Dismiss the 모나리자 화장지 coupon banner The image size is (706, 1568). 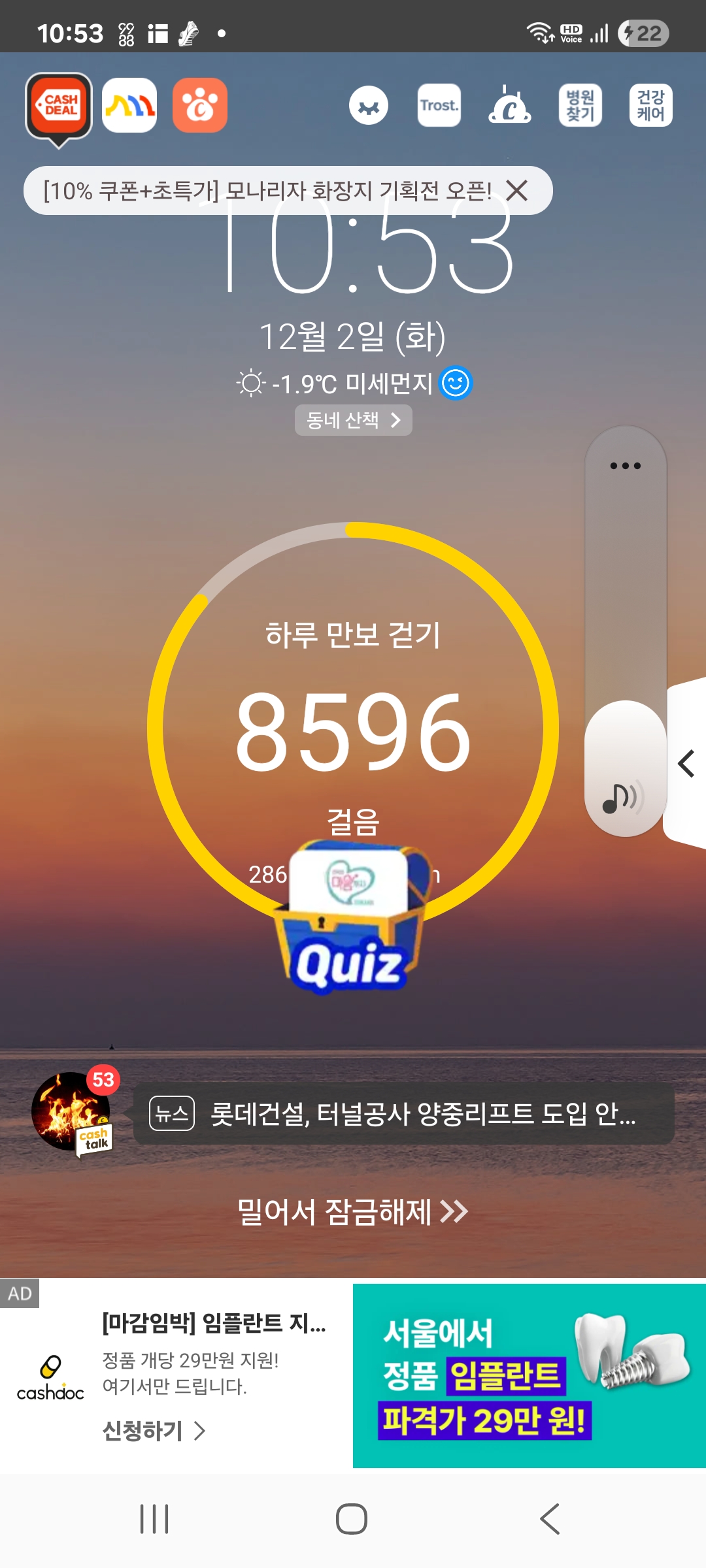click(516, 191)
